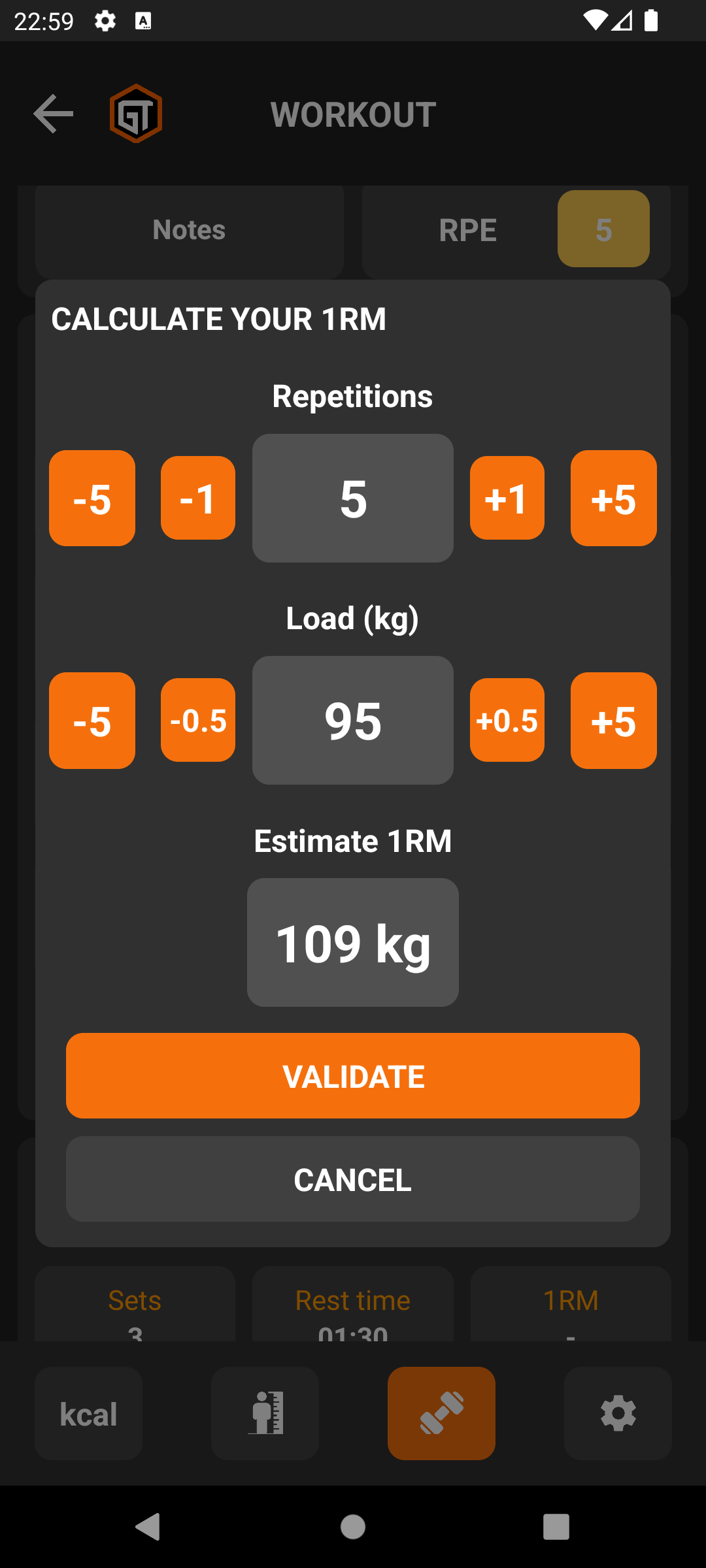Add 5 kg to the load
This screenshot has height=1568, width=706.
(614, 721)
